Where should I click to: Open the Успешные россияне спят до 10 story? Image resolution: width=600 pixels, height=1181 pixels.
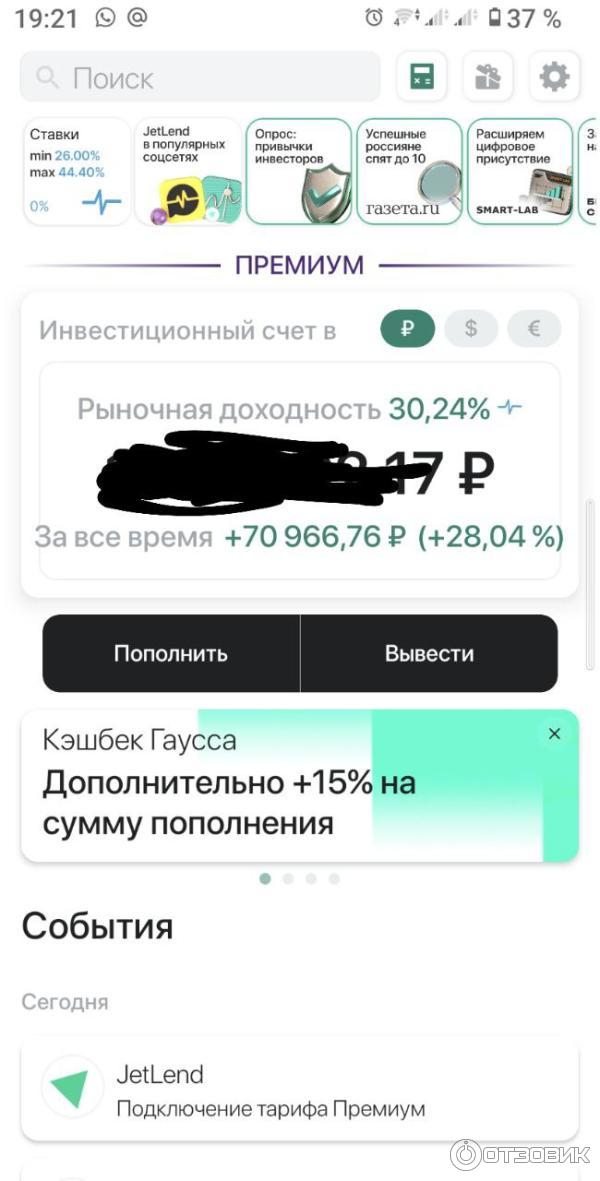click(x=410, y=172)
